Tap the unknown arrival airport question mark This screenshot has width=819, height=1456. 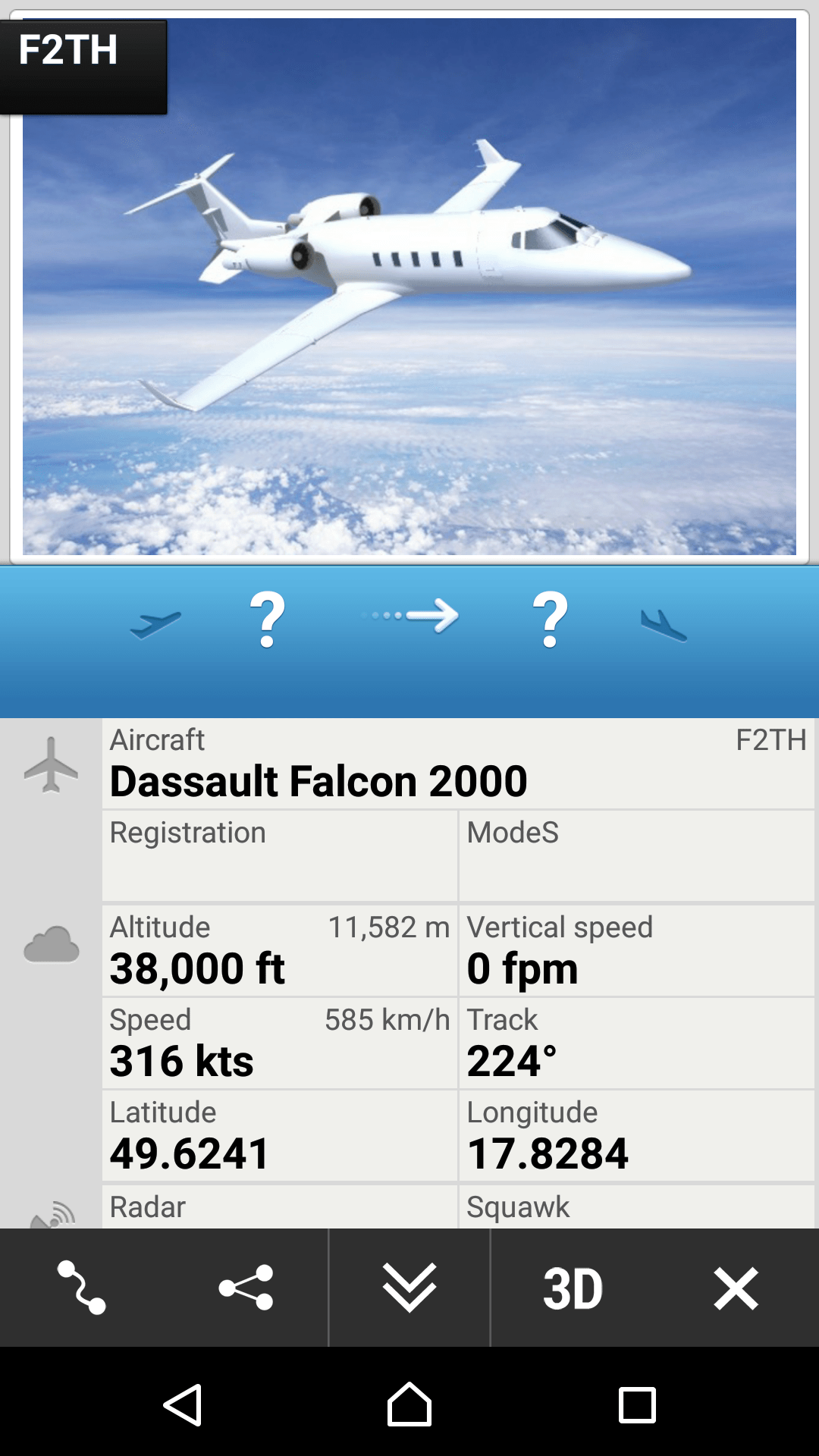click(x=551, y=620)
